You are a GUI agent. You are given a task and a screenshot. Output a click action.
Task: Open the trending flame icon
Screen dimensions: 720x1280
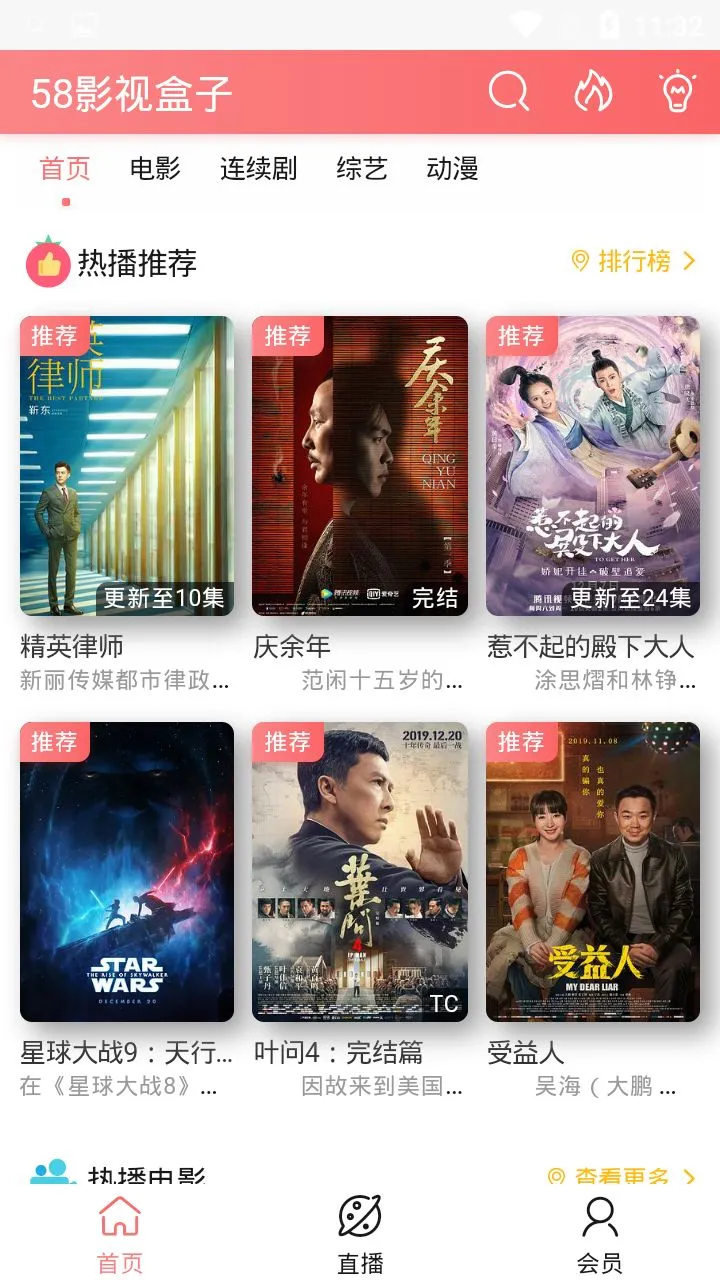point(593,93)
